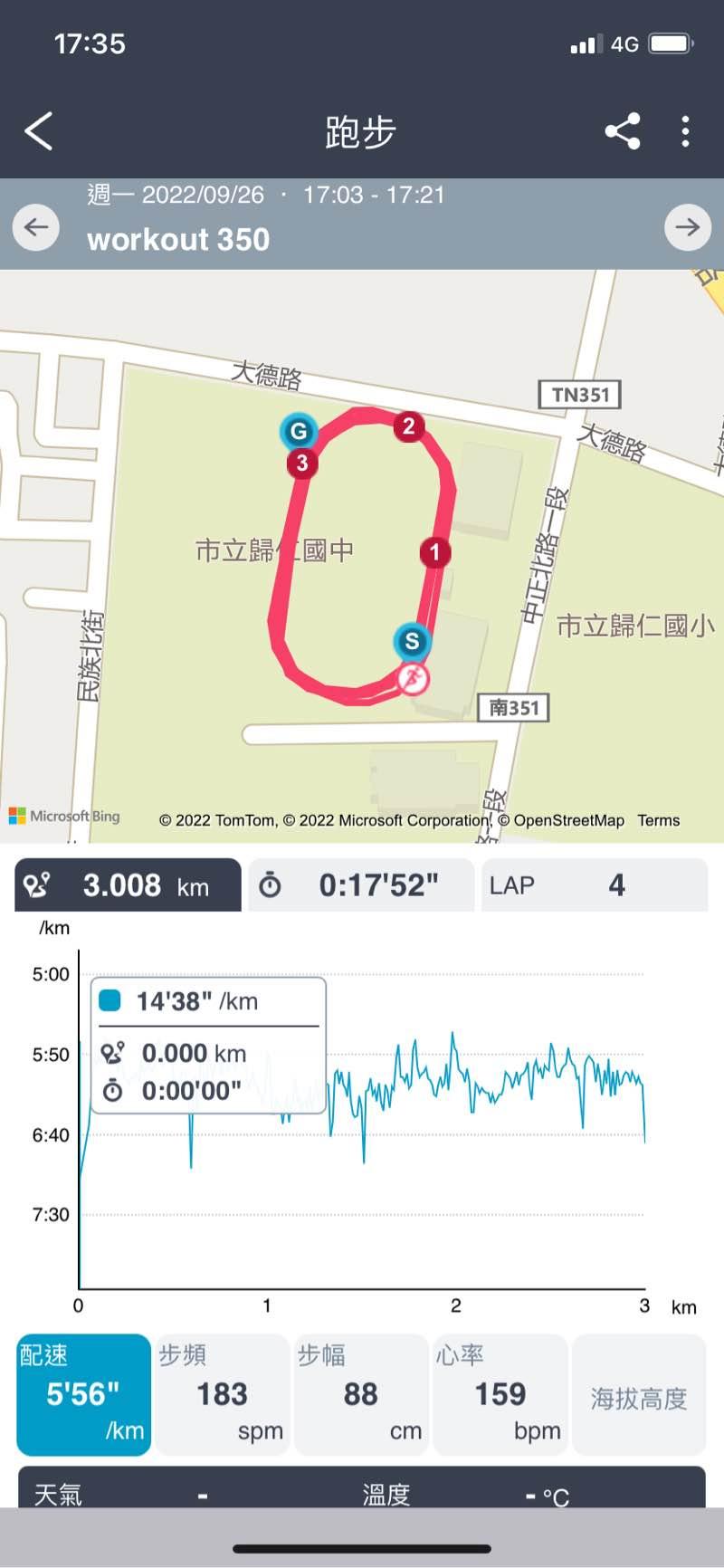Show the 心率 heart rate chart

pos(500,1394)
